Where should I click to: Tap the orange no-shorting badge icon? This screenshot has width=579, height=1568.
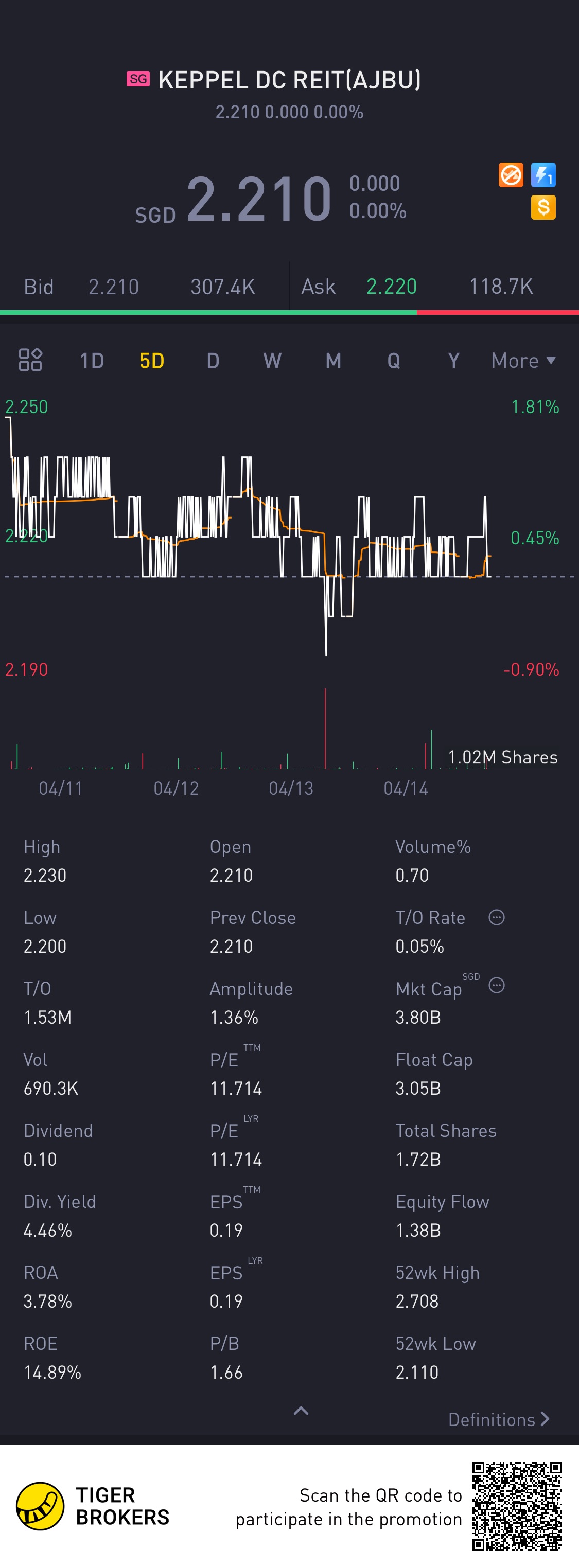510,175
